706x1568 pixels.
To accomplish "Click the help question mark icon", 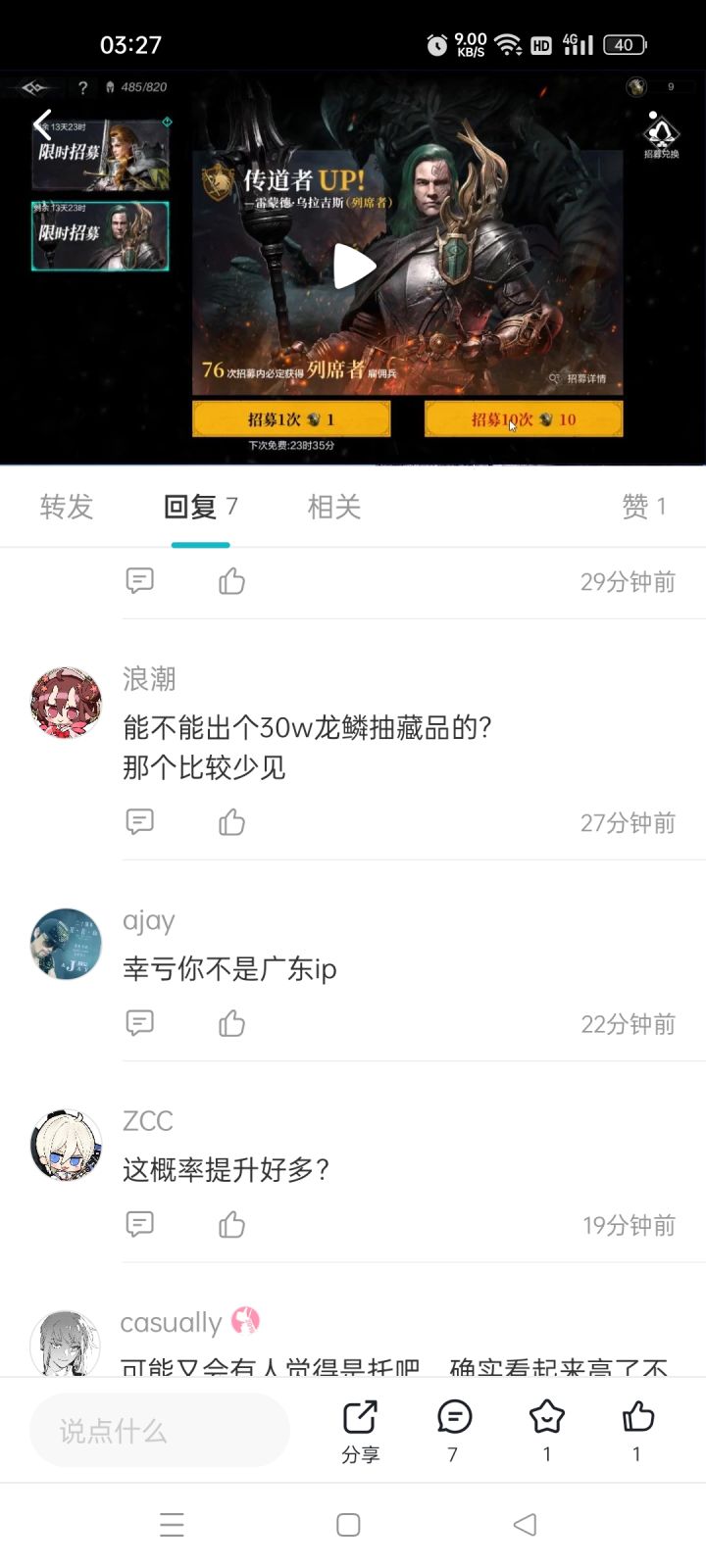I will [x=80, y=86].
